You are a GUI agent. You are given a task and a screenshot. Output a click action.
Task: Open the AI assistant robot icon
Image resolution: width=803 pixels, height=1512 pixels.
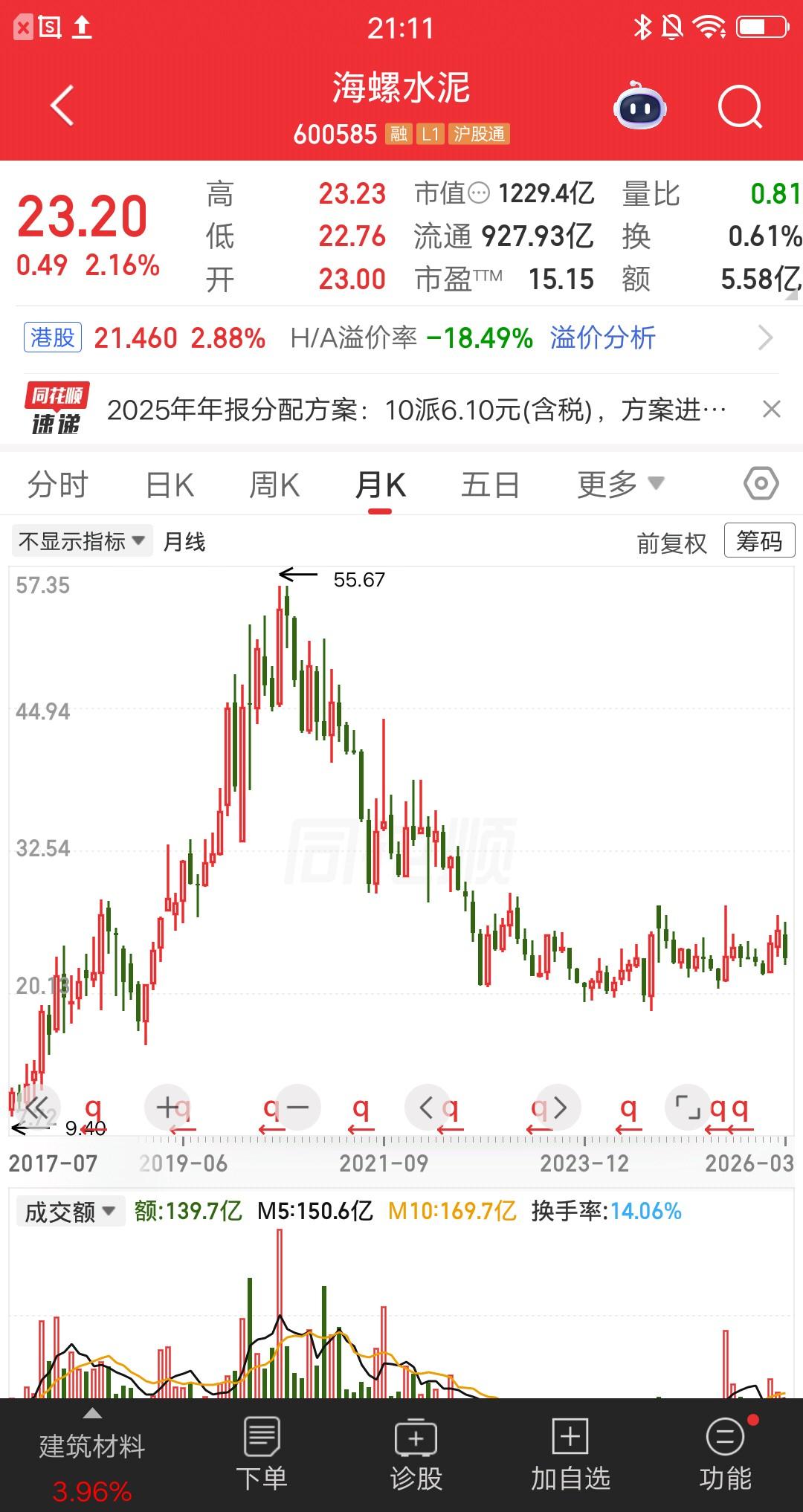click(641, 107)
